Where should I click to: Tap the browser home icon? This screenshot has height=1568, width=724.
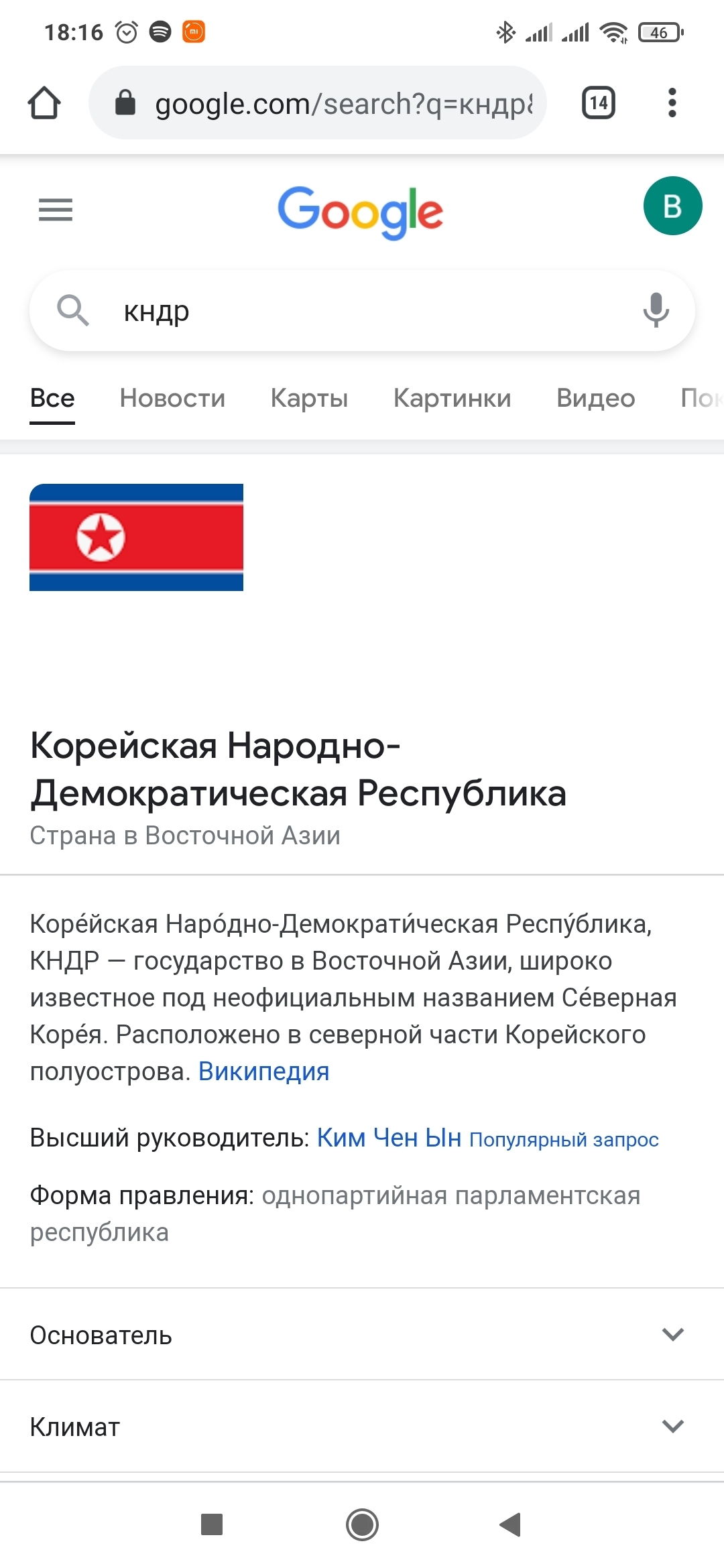(44, 103)
